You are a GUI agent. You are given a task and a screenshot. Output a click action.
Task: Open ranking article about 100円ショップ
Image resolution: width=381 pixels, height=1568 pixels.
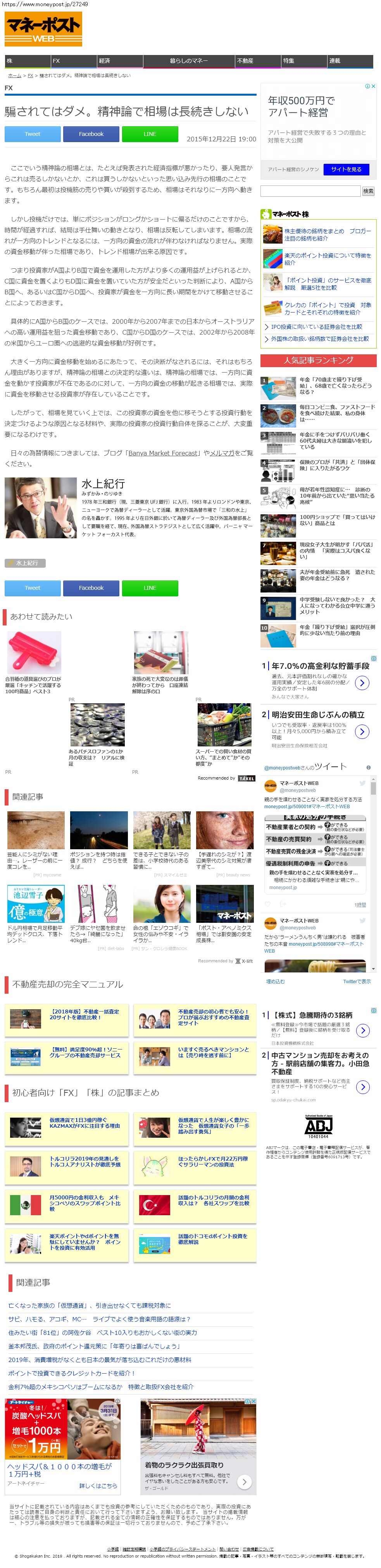click(x=337, y=520)
